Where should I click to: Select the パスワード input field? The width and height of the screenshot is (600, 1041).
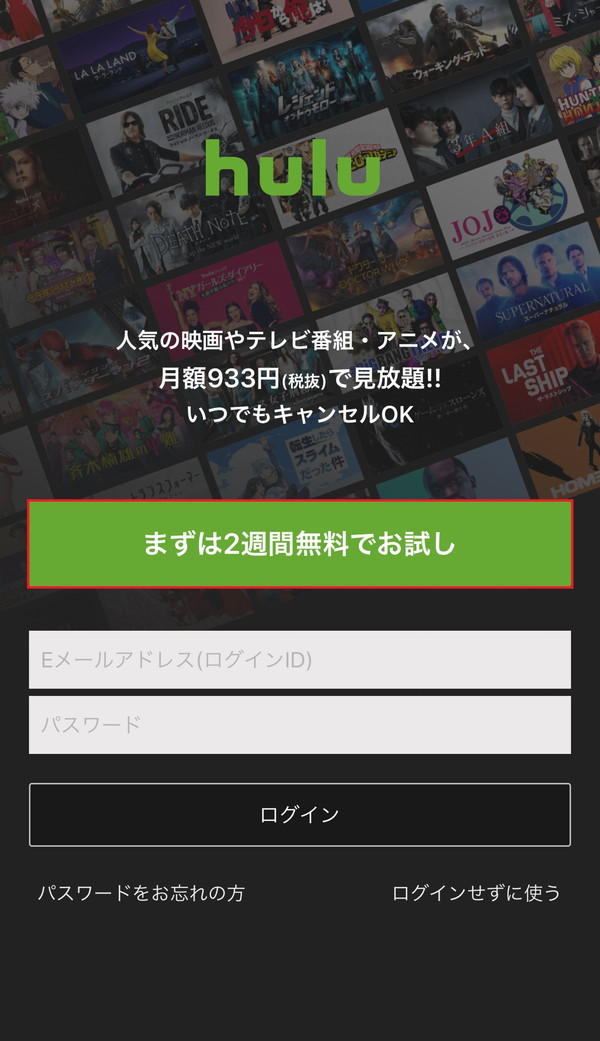[x=300, y=725]
